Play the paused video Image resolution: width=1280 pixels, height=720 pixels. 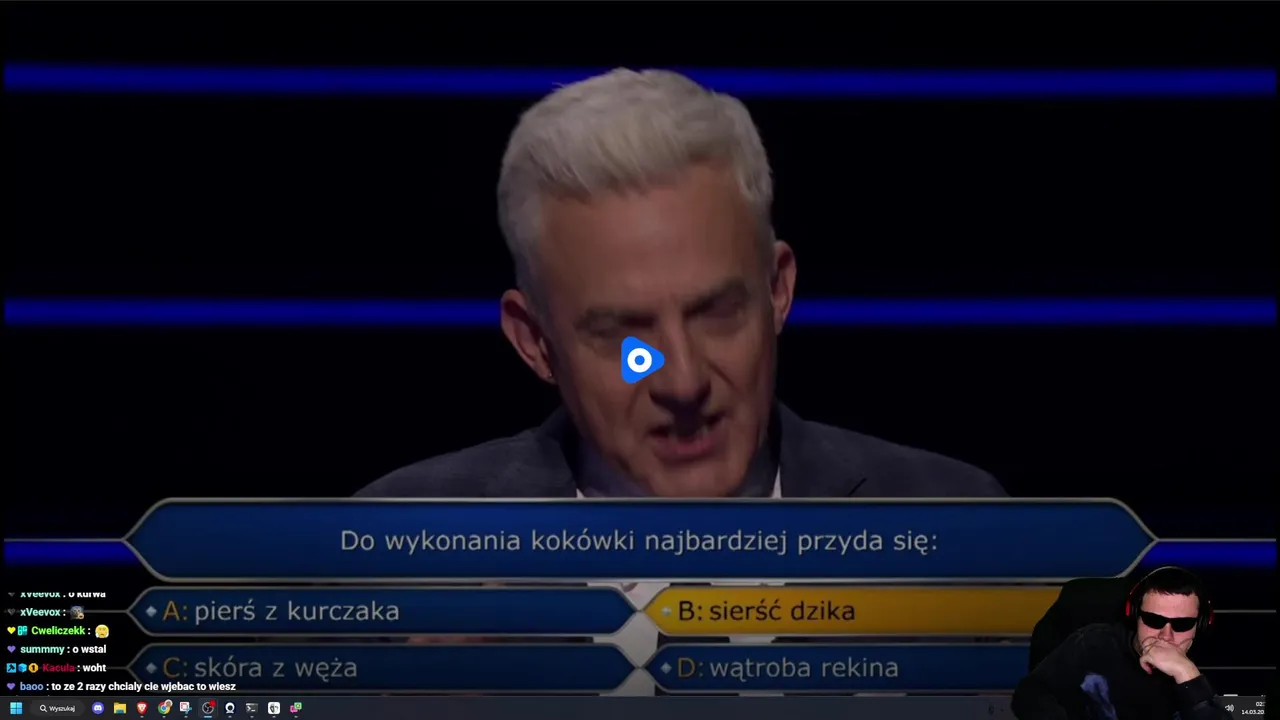[x=640, y=360]
